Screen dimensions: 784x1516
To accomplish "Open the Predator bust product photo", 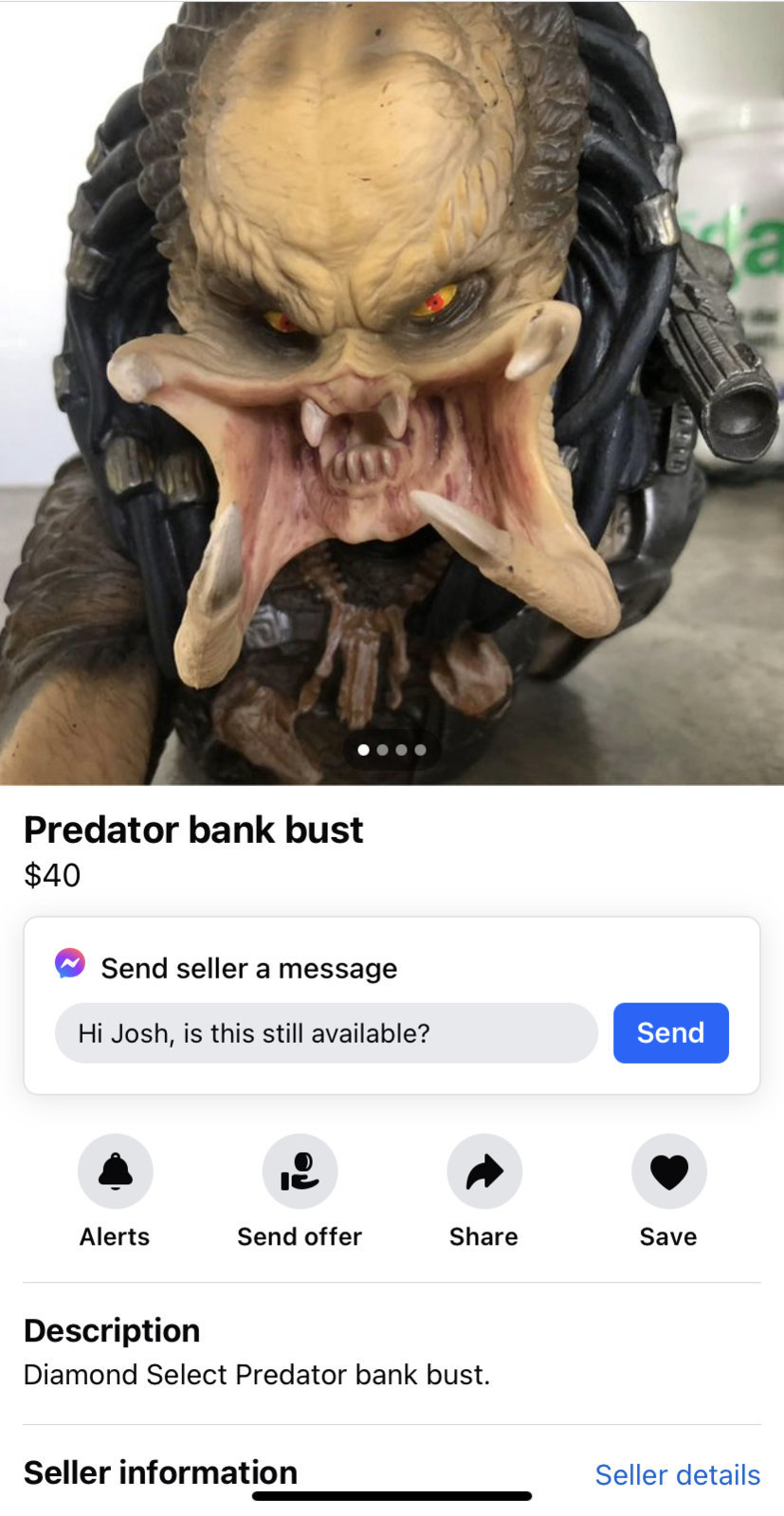I will pyautogui.click(x=392, y=379).
